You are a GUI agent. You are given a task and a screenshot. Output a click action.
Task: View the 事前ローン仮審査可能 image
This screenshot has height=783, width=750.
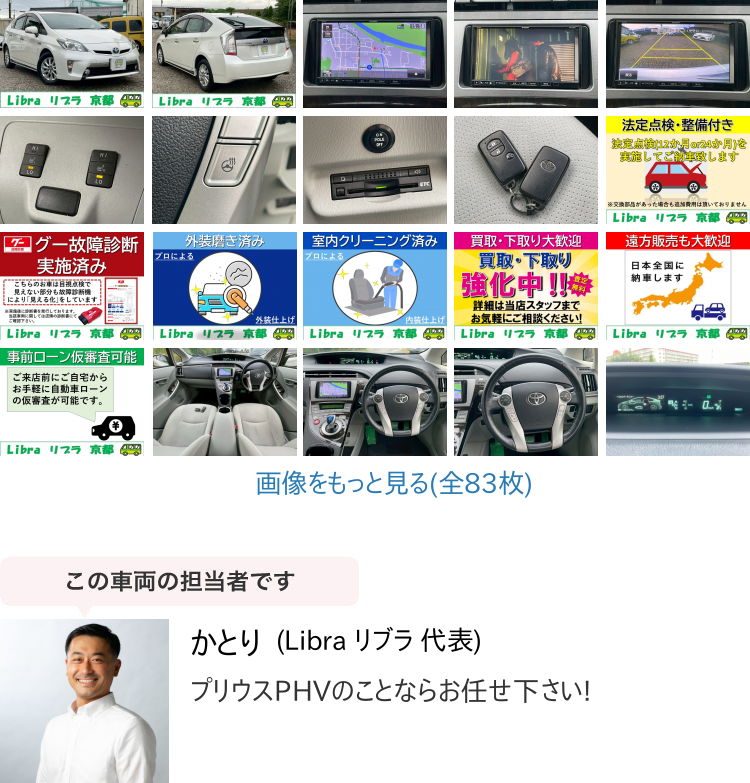pos(72,402)
